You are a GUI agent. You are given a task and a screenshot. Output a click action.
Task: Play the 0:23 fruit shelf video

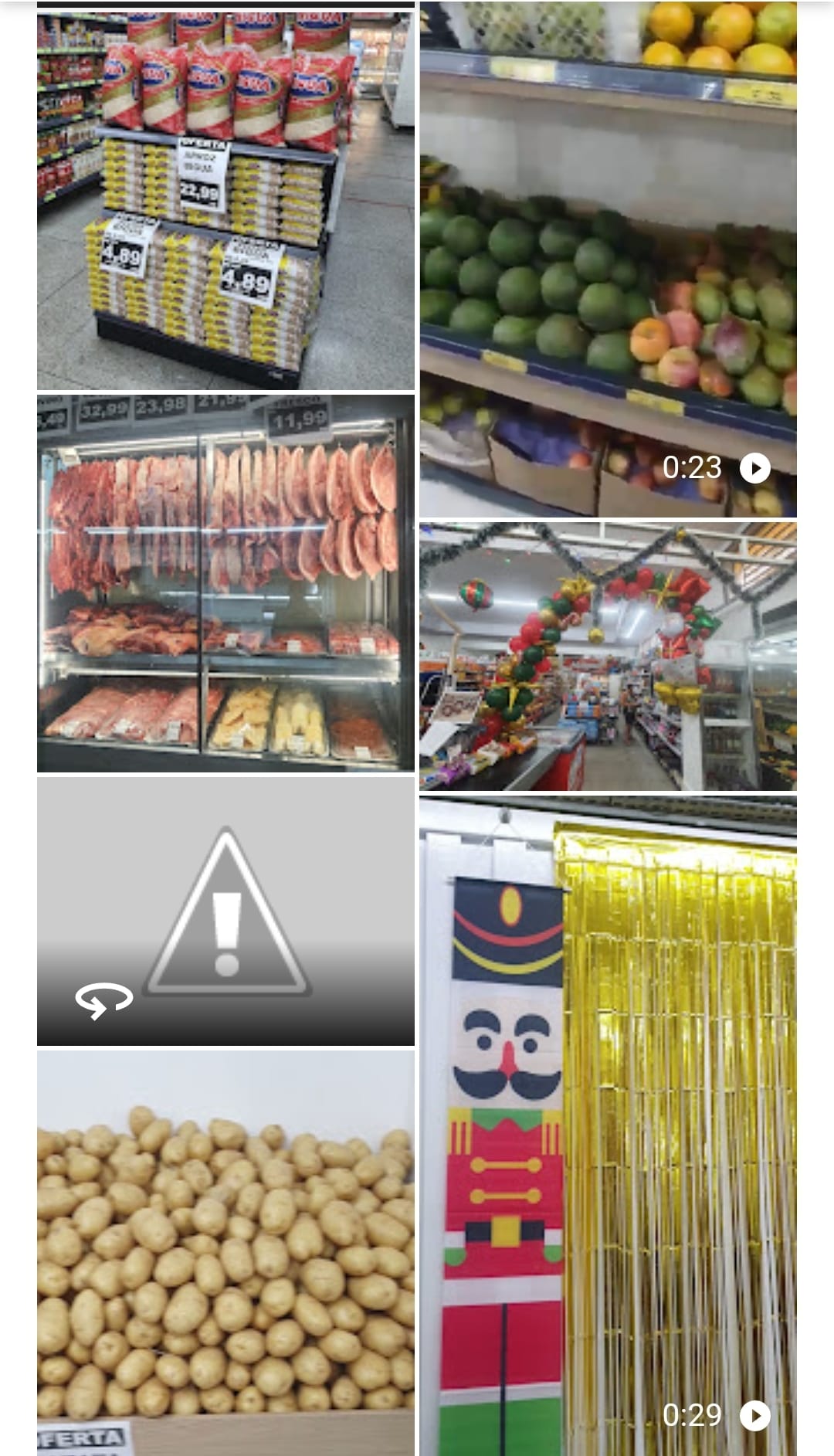click(608, 260)
